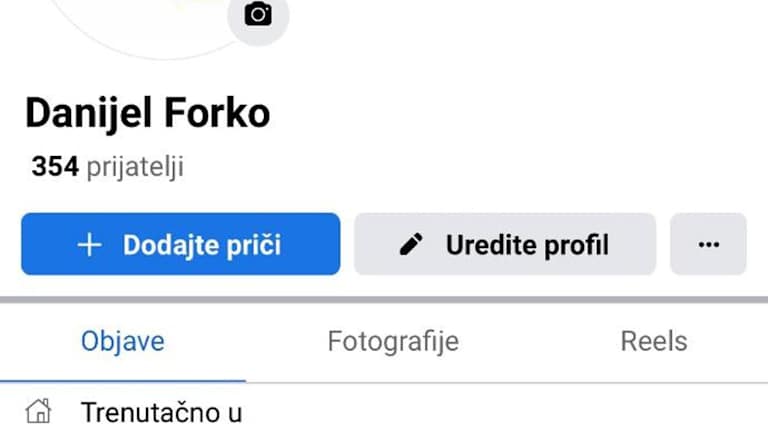768x432 pixels.
Task: Open the three-dot more options menu
Action: (708, 244)
